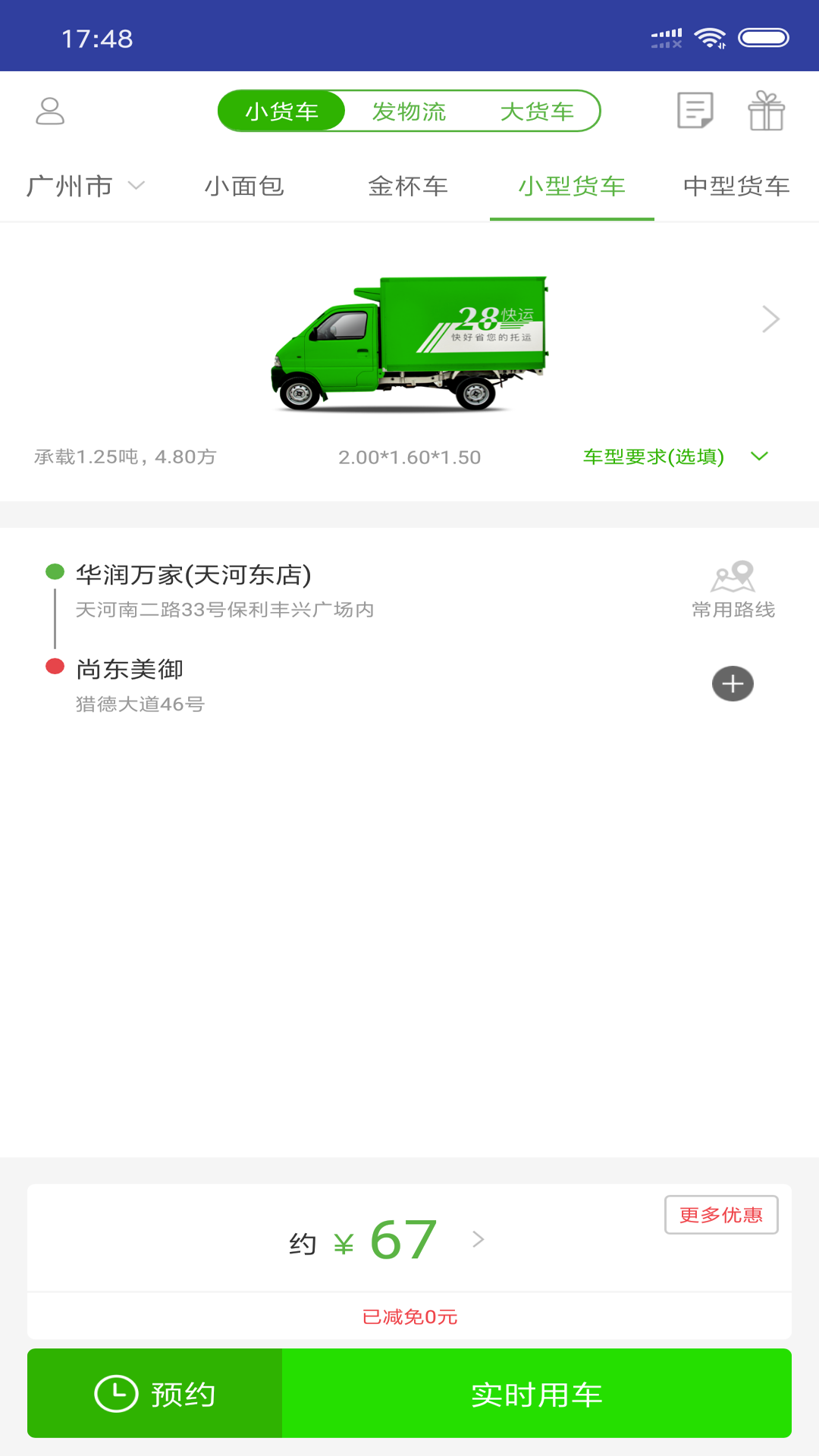
Task: Add a waypoint using the plus button
Action: click(x=732, y=683)
